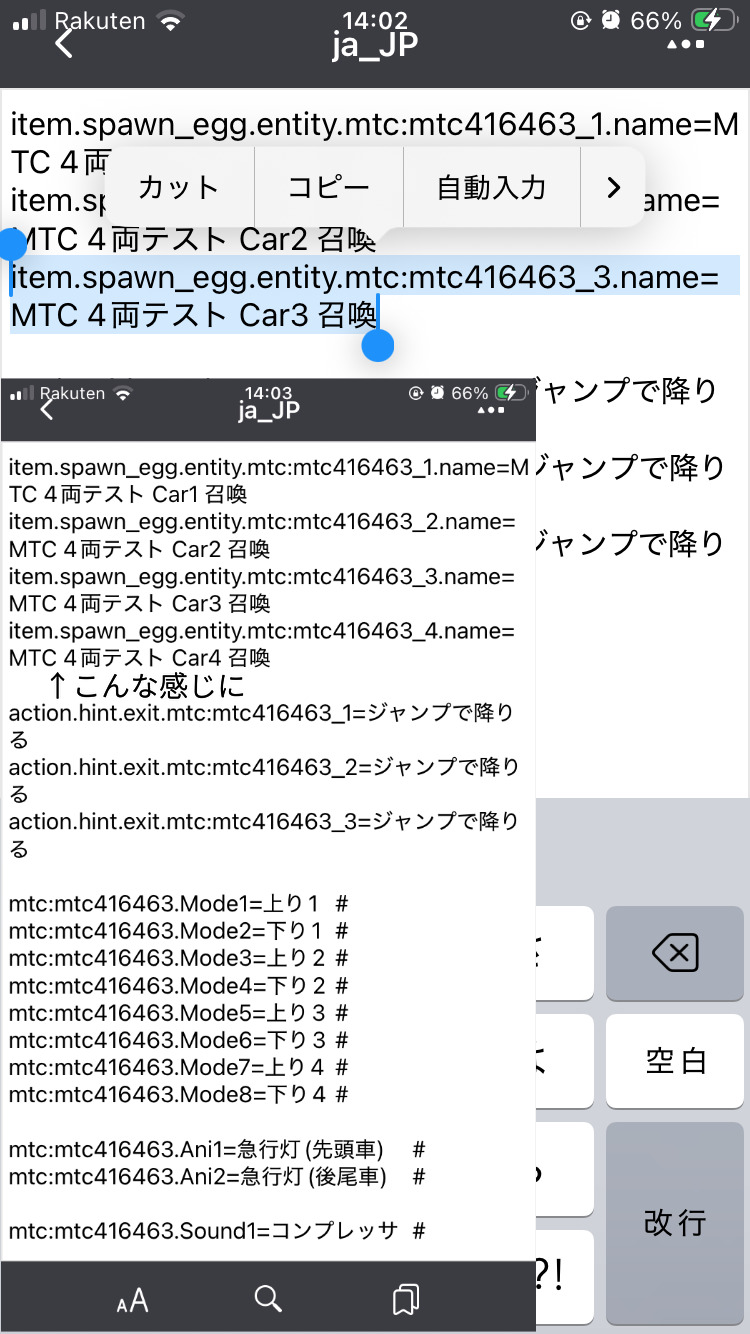The height and width of the screenshot is (1334, 750).
Task: Cut the selected text with カット
Action: pos(179,187)
